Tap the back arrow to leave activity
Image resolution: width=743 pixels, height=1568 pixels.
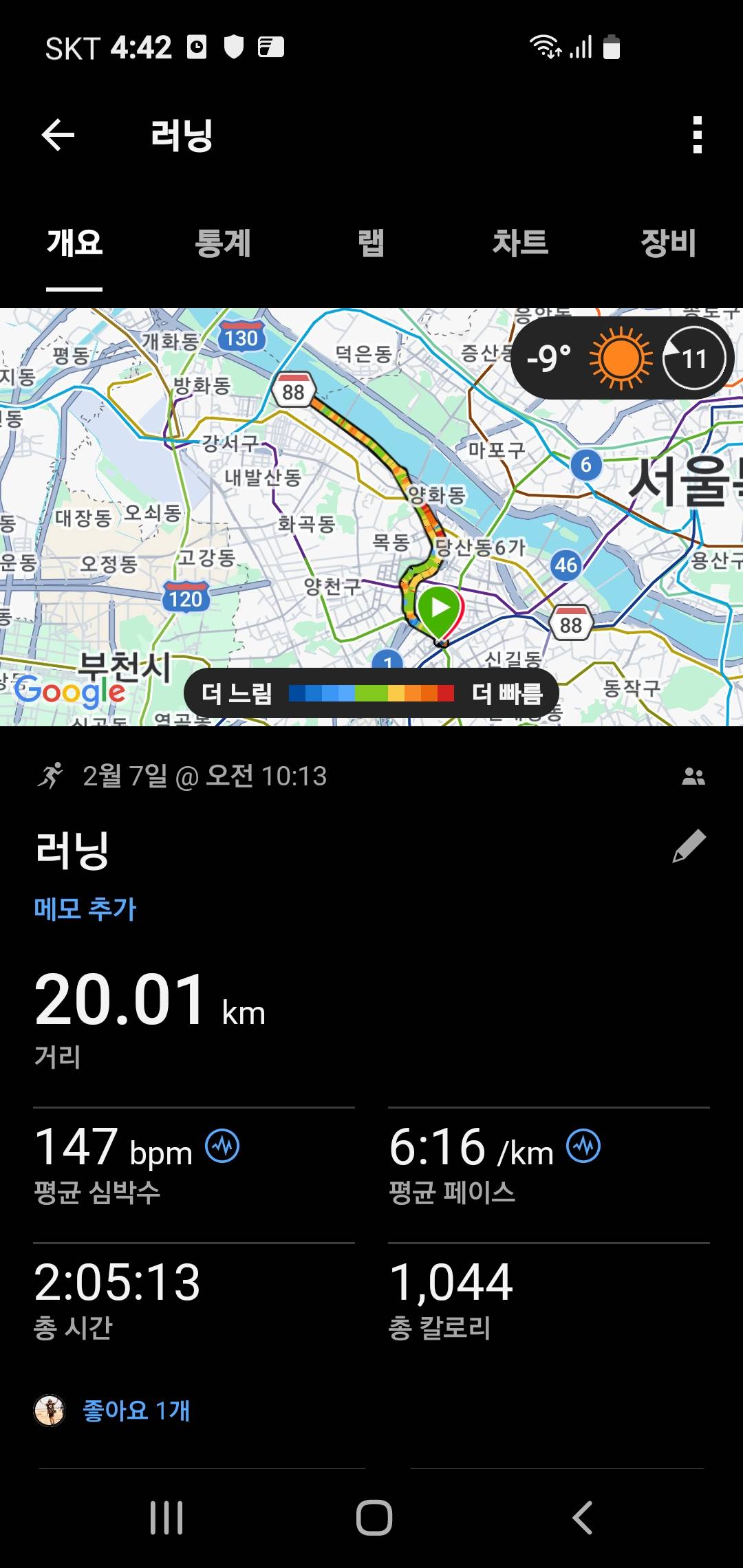(x=58, y=133)
